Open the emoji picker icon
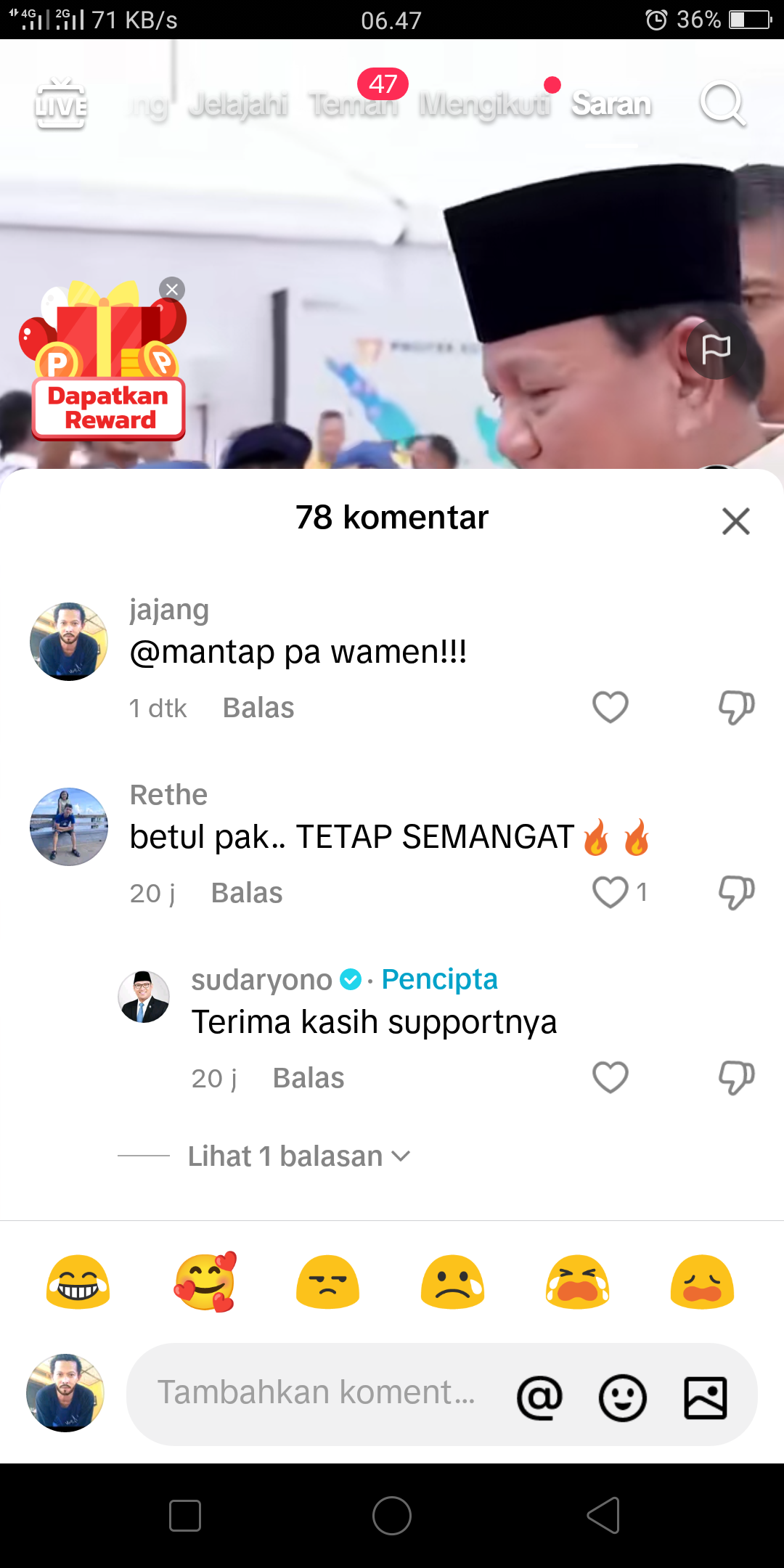This screenshot has width=784, height=1568. (622, 1397)
